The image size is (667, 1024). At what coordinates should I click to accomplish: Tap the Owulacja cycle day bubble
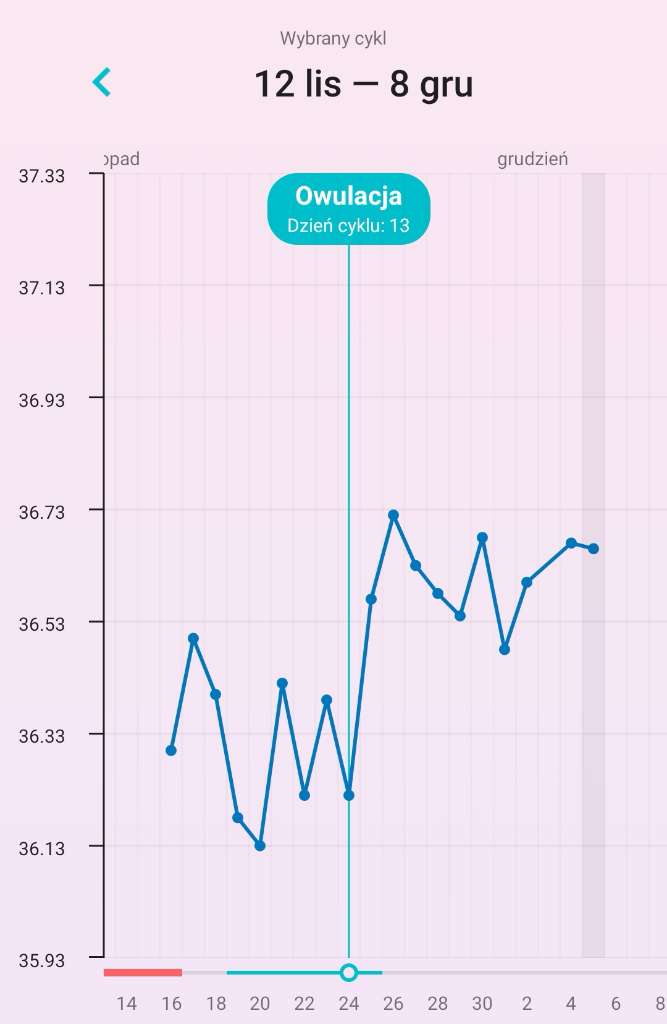[x=348, y=209]
